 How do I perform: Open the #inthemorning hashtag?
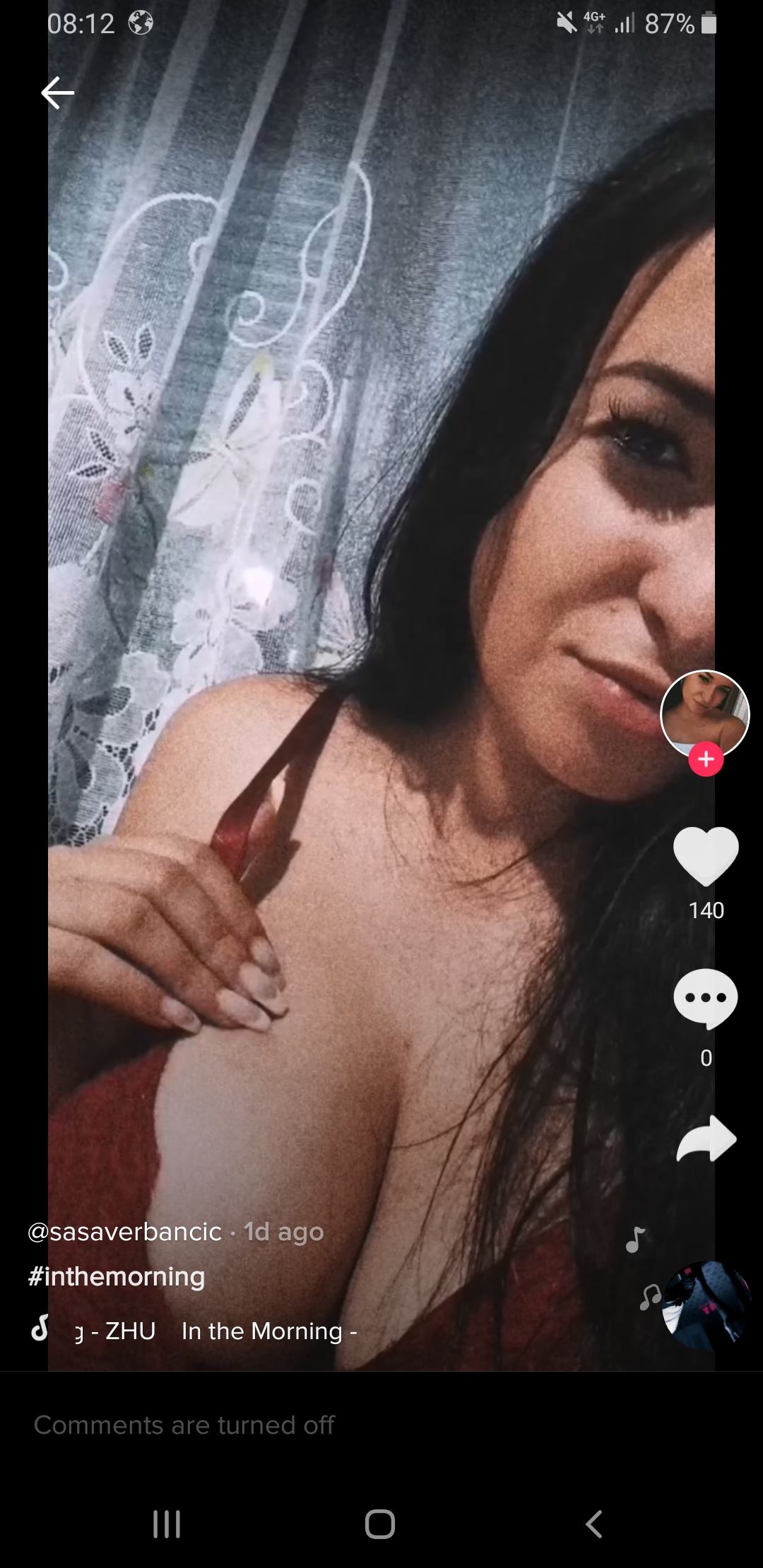(117, 1277)
